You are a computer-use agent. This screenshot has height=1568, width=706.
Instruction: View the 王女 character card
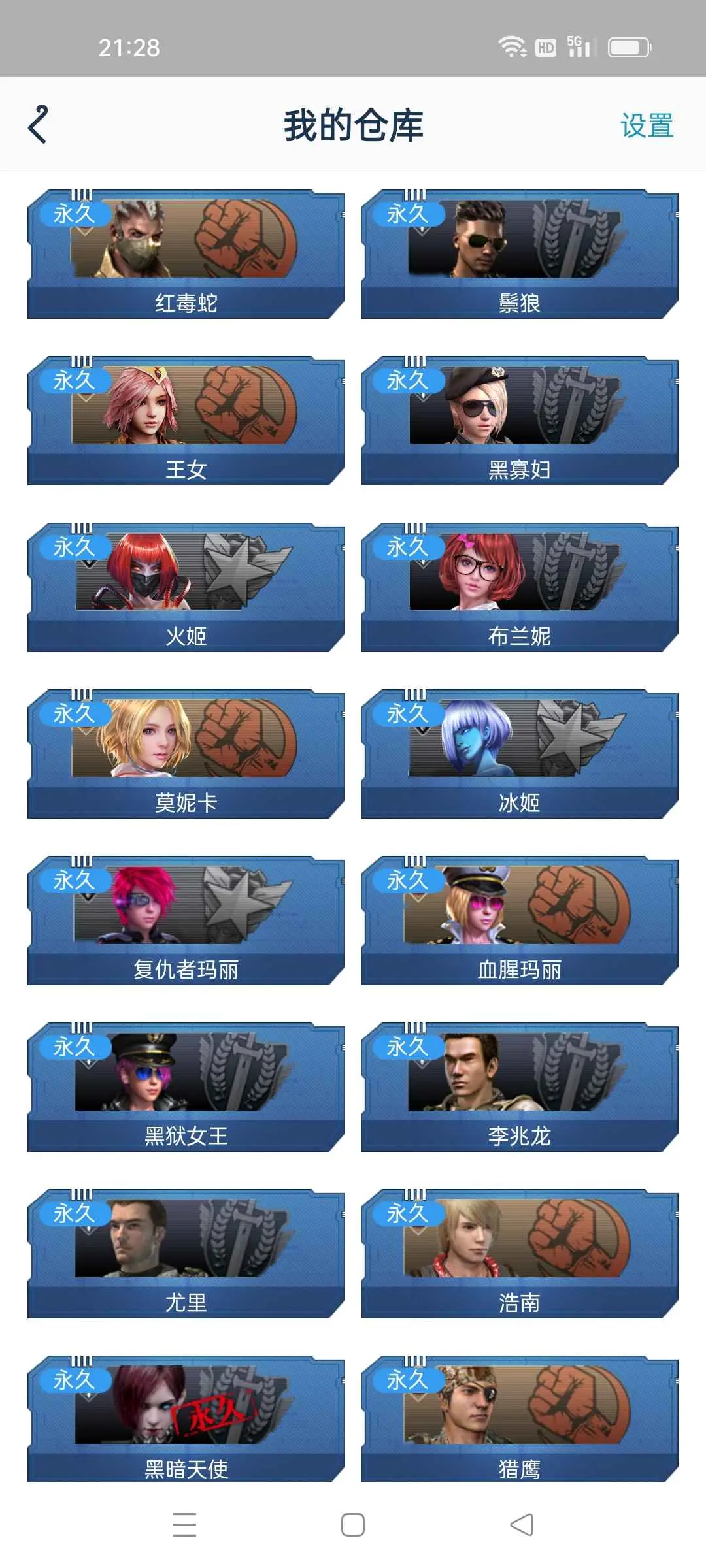186,421
